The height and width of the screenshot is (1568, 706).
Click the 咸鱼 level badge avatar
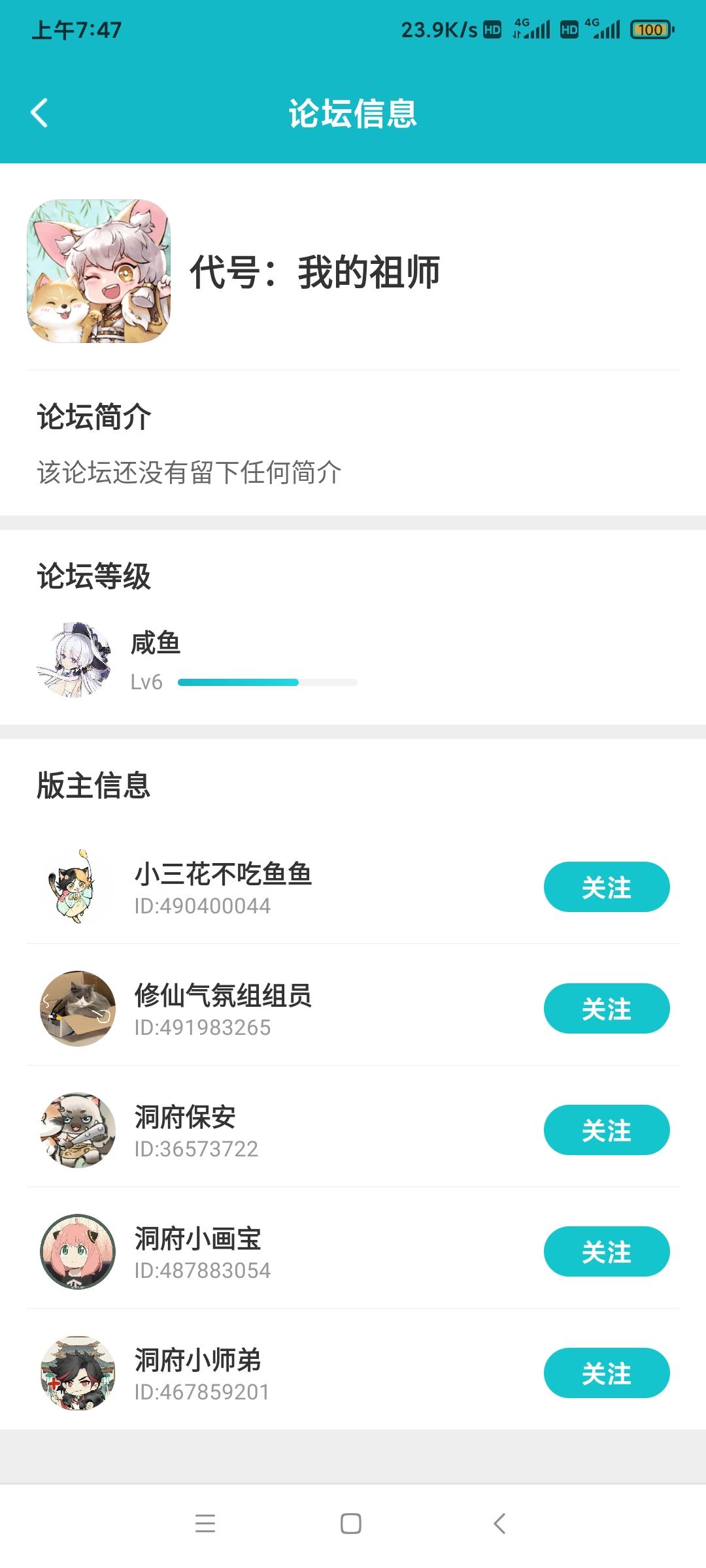[x=75, y=662]
